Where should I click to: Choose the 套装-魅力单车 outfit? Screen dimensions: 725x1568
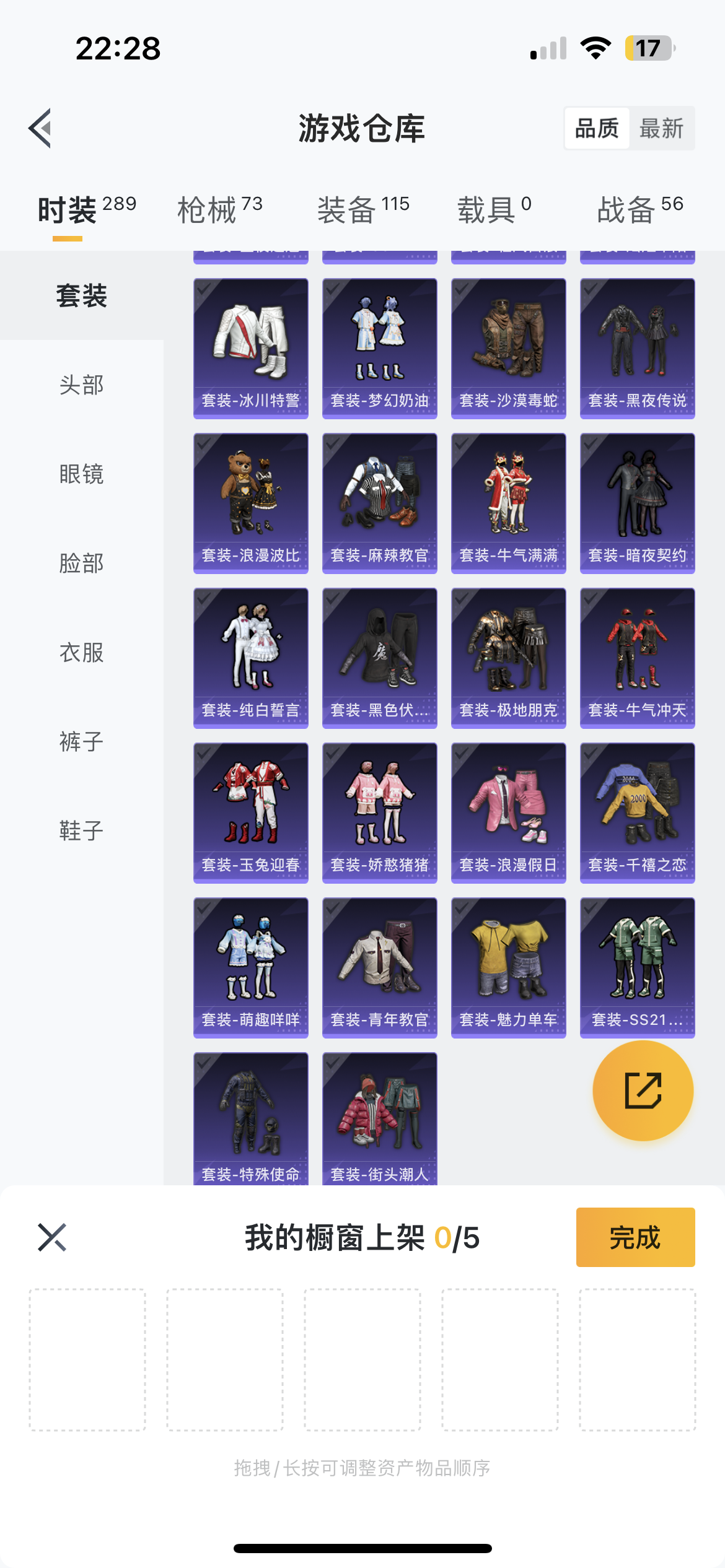coord(509,968)
